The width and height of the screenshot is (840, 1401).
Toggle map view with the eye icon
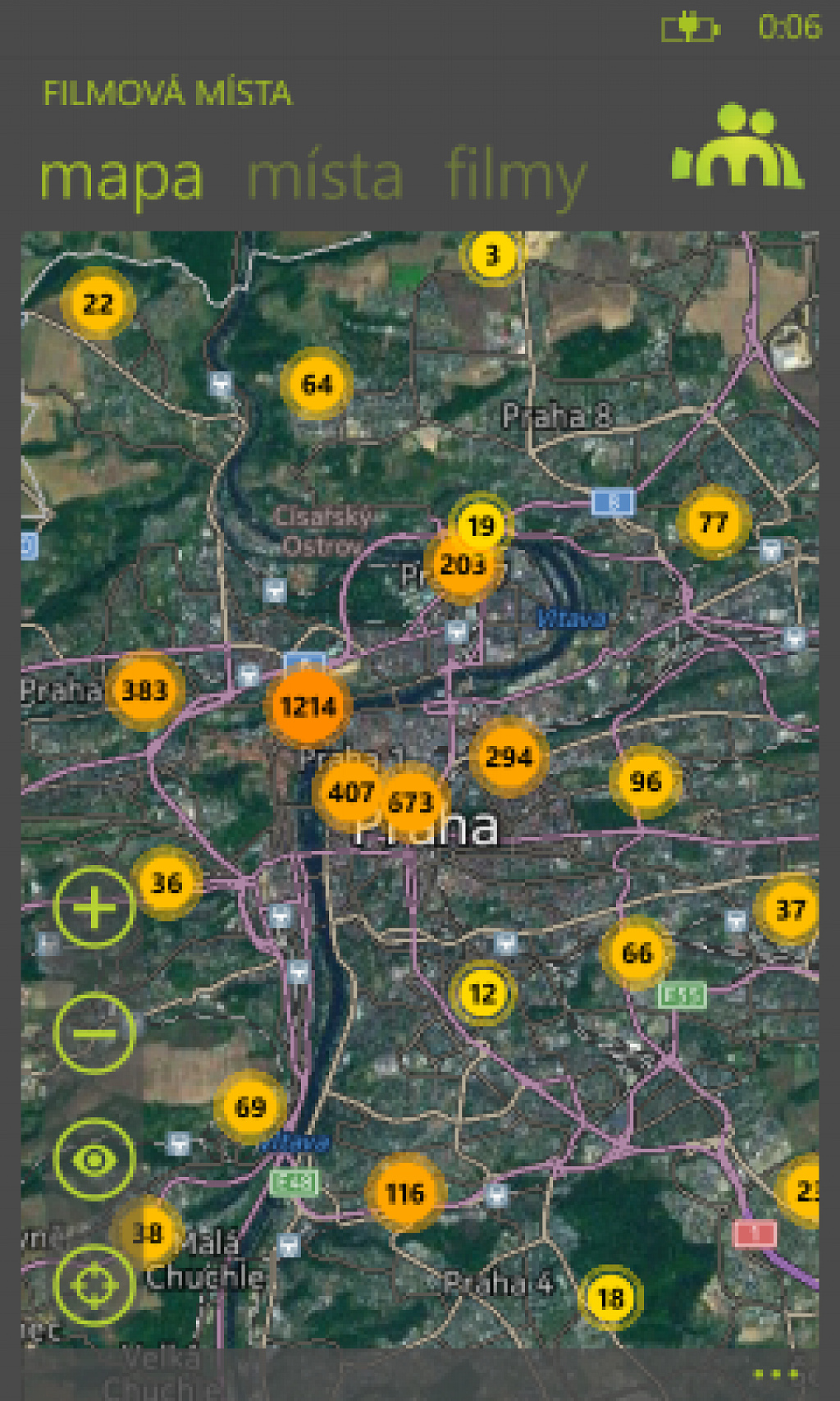pyautogui.click(x=94, y=1160)
